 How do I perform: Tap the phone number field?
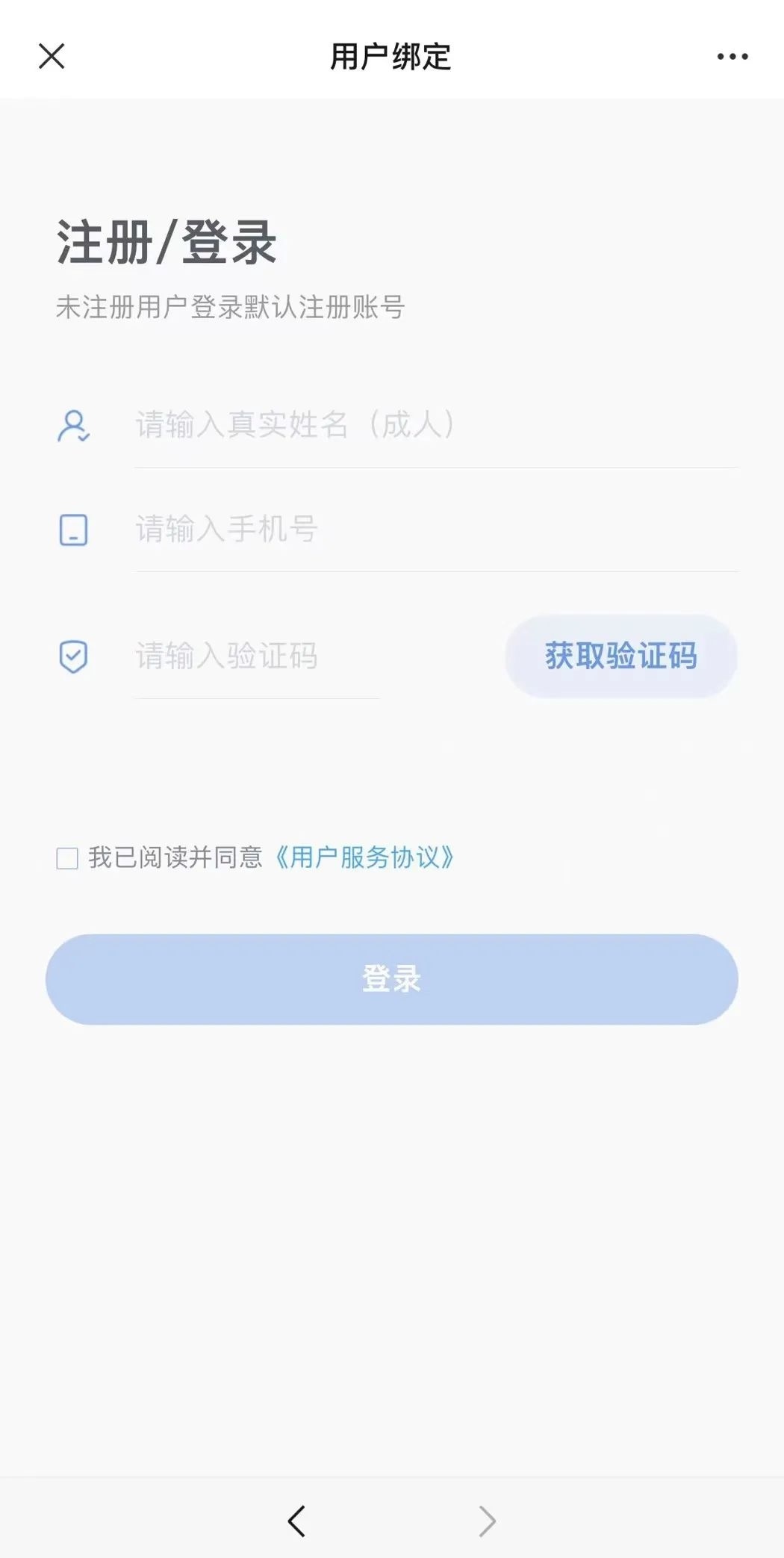click(x=437, y=529)
